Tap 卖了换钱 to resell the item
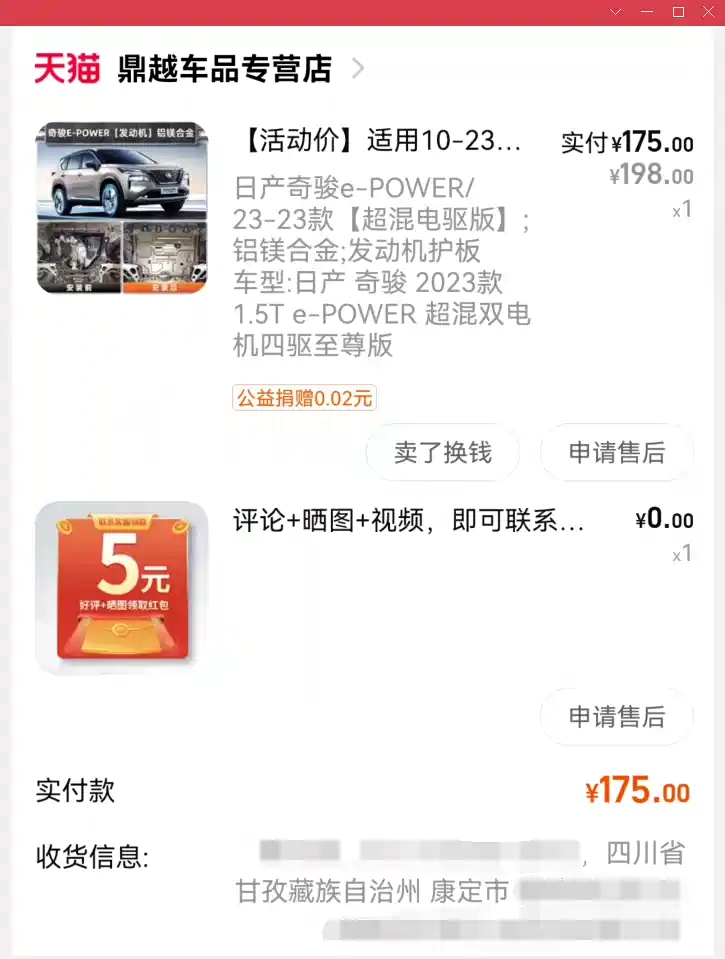This screenshot has height=959, width=725. pyautogui.click(x=443, y=452)
